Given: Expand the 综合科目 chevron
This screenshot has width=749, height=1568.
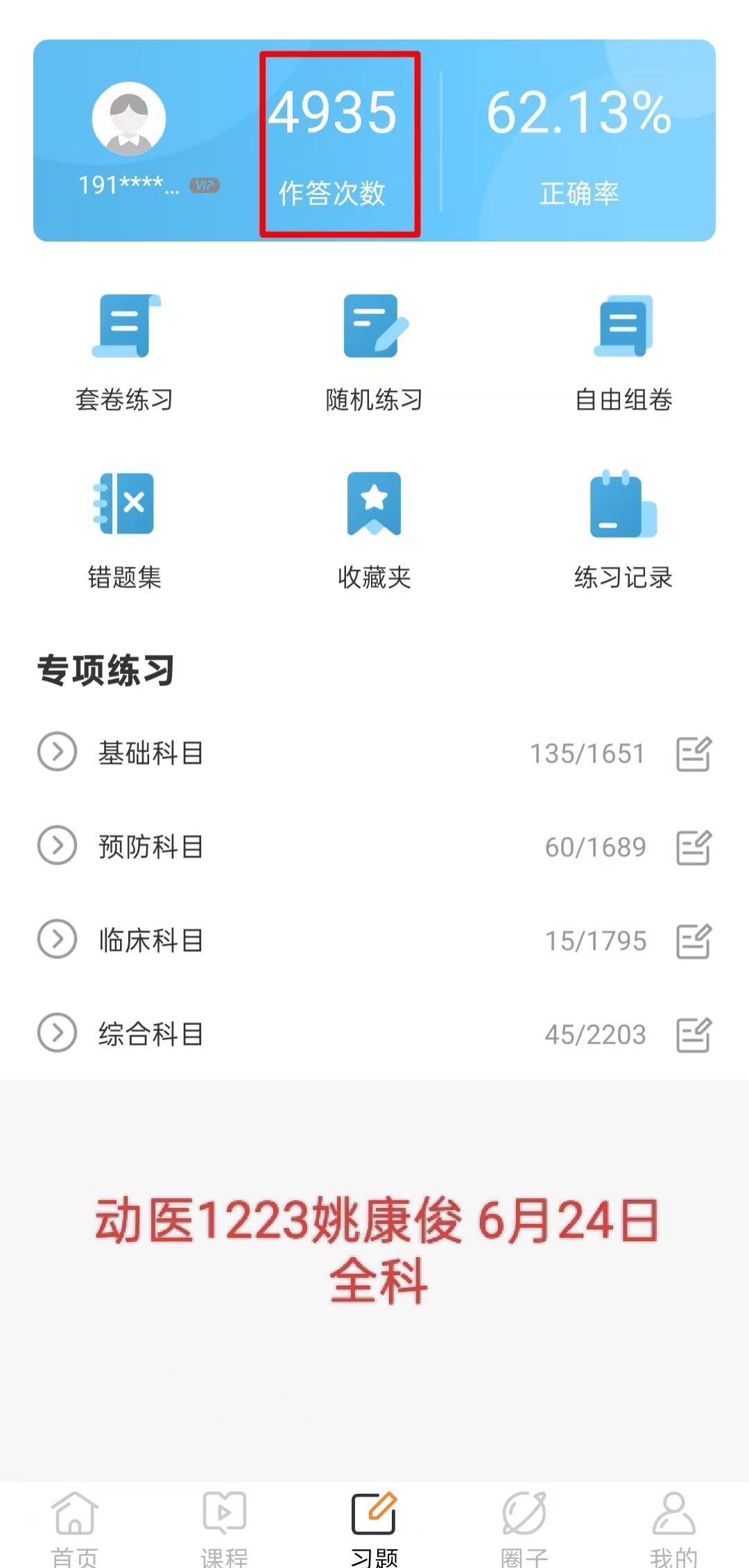Looking at the screenshot, I should [x=57, y=1032].
